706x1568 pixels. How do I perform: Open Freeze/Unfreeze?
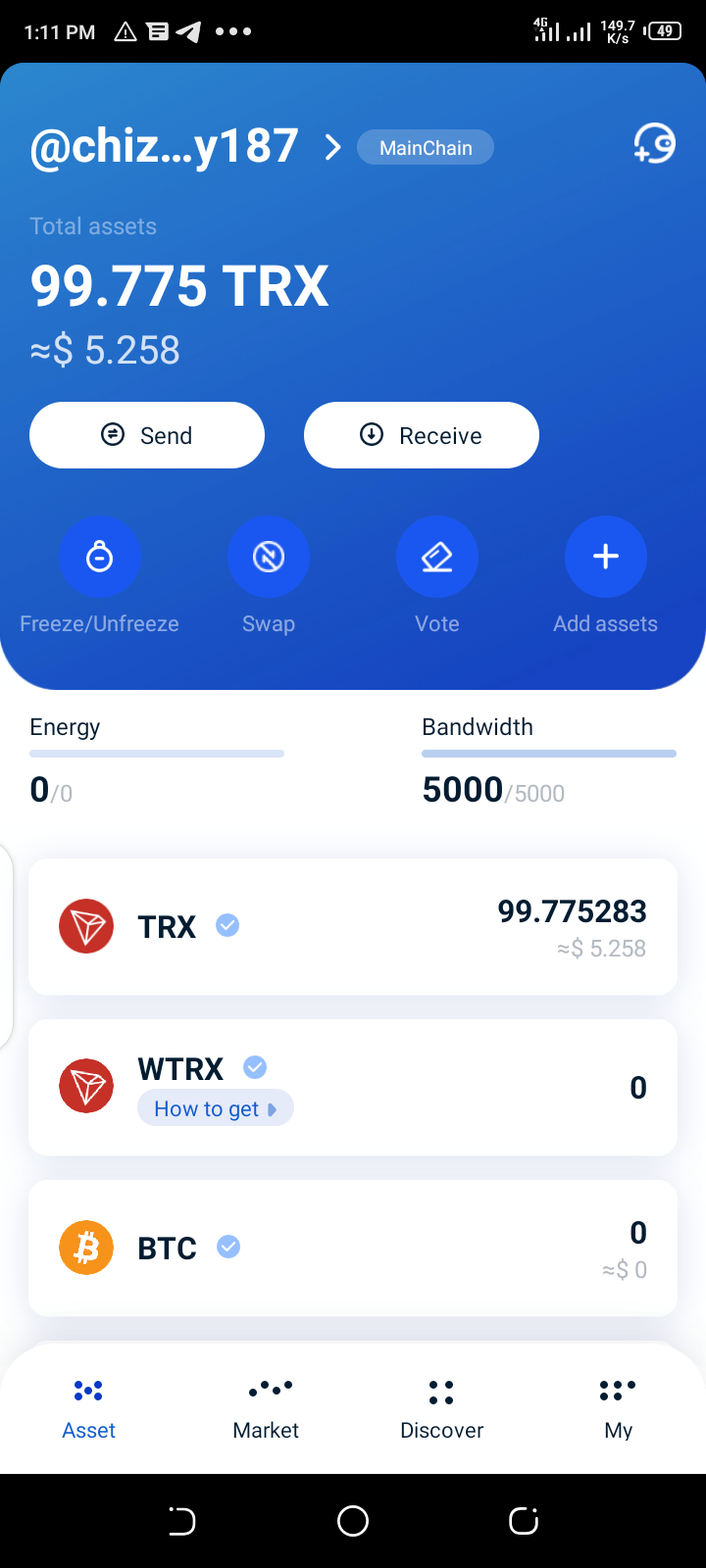(x=100, y=557)
